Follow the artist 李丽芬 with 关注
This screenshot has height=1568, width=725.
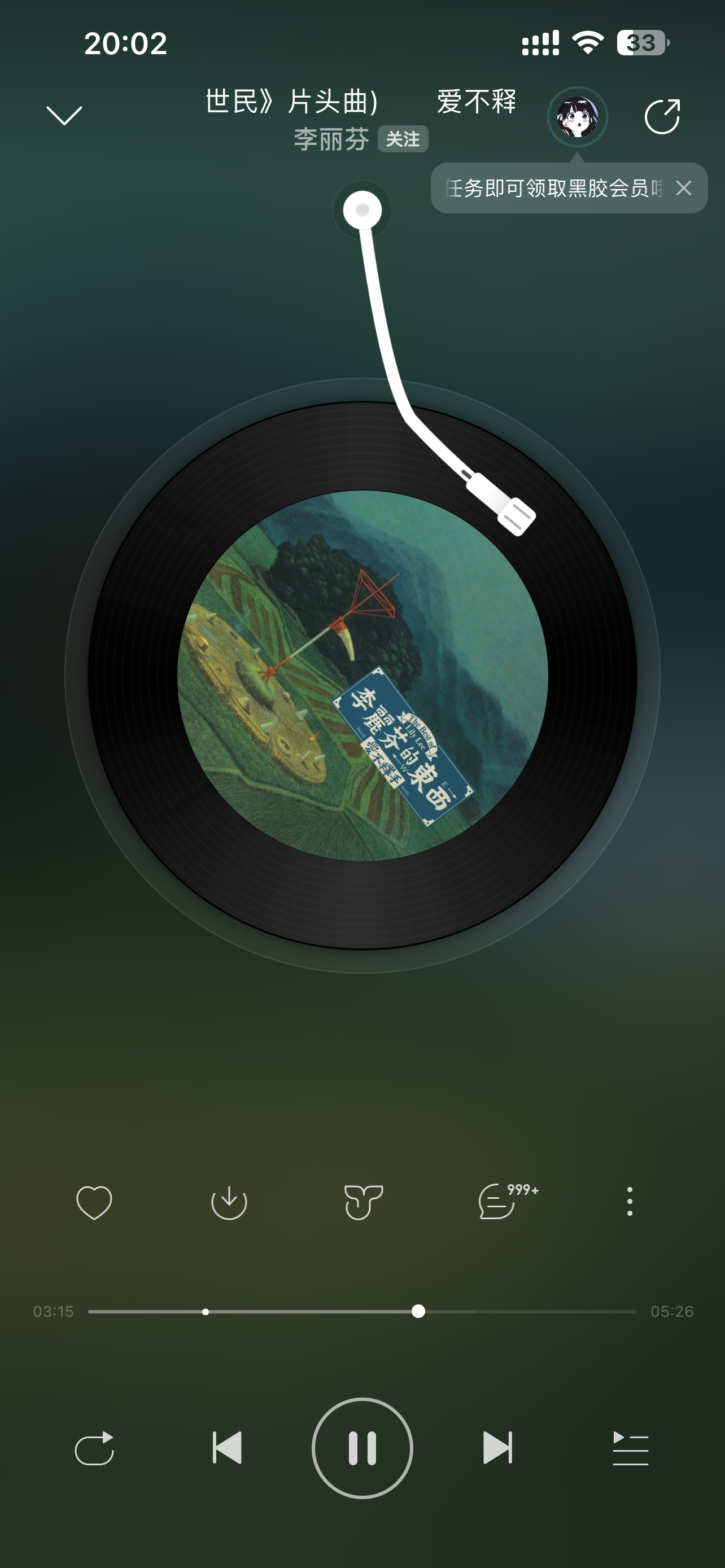tap(403, 139)
